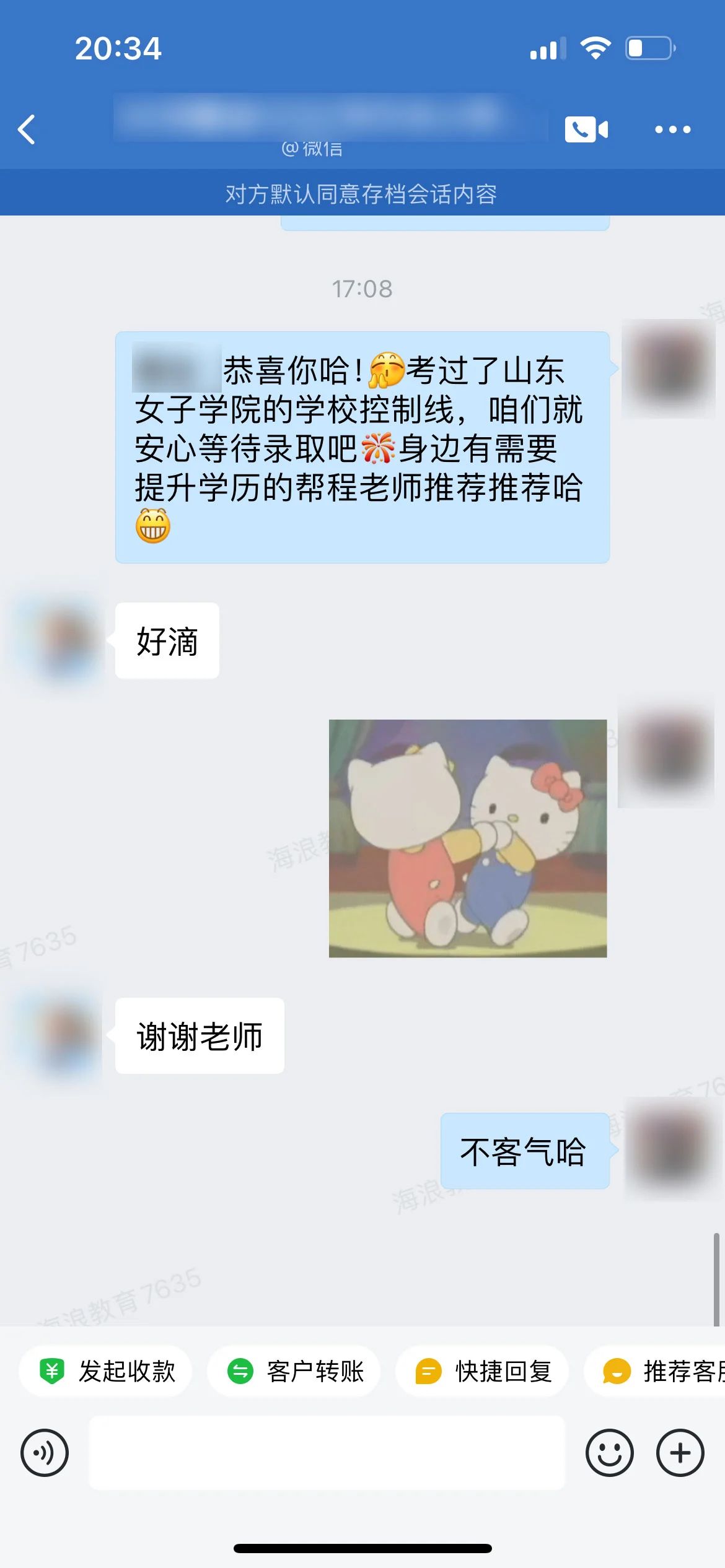Focus the message text field
The width and height of the screenshot is (725, 1568).
(x=327, y=1453)
